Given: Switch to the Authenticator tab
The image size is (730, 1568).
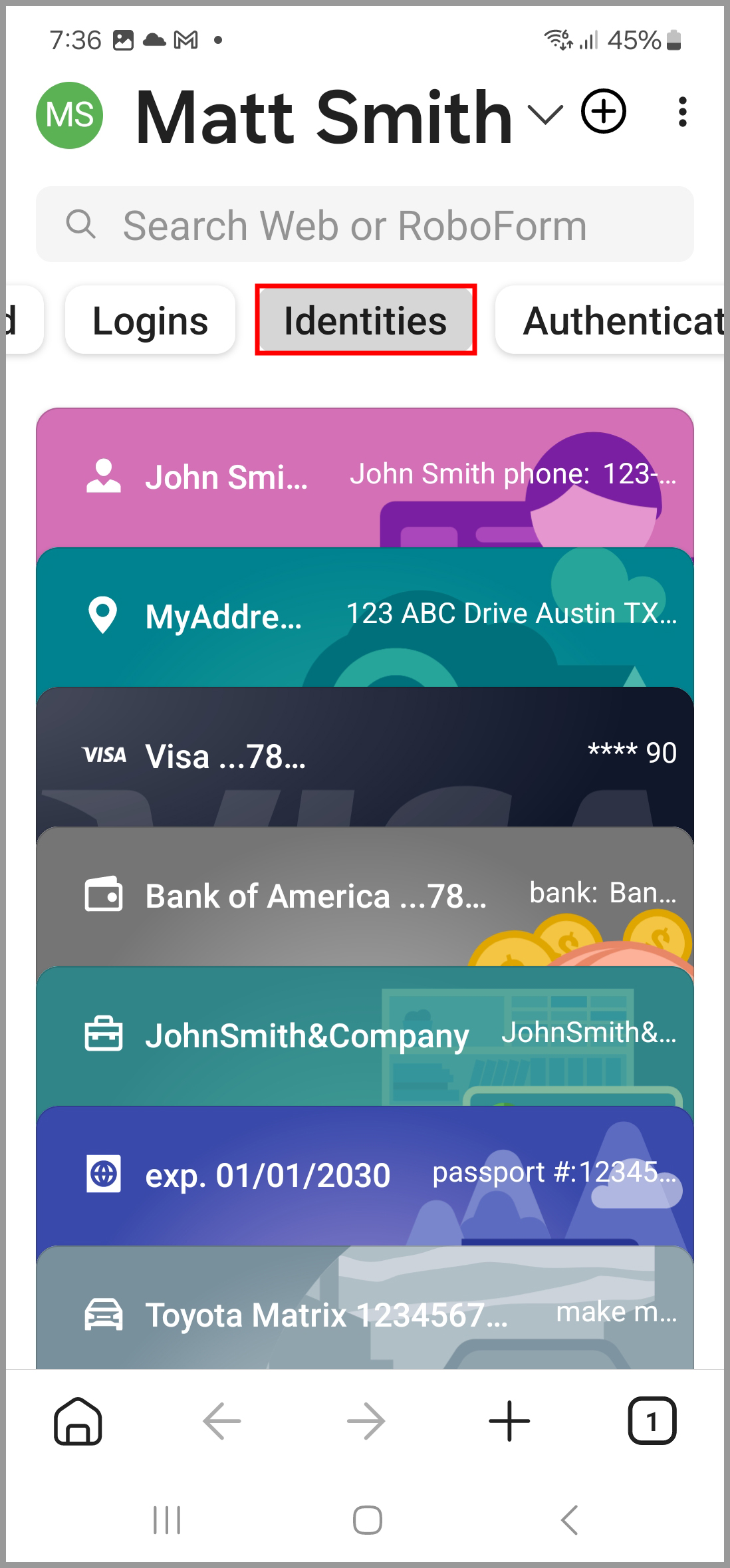Looking at the screenshot, I should tap(612, 321).
